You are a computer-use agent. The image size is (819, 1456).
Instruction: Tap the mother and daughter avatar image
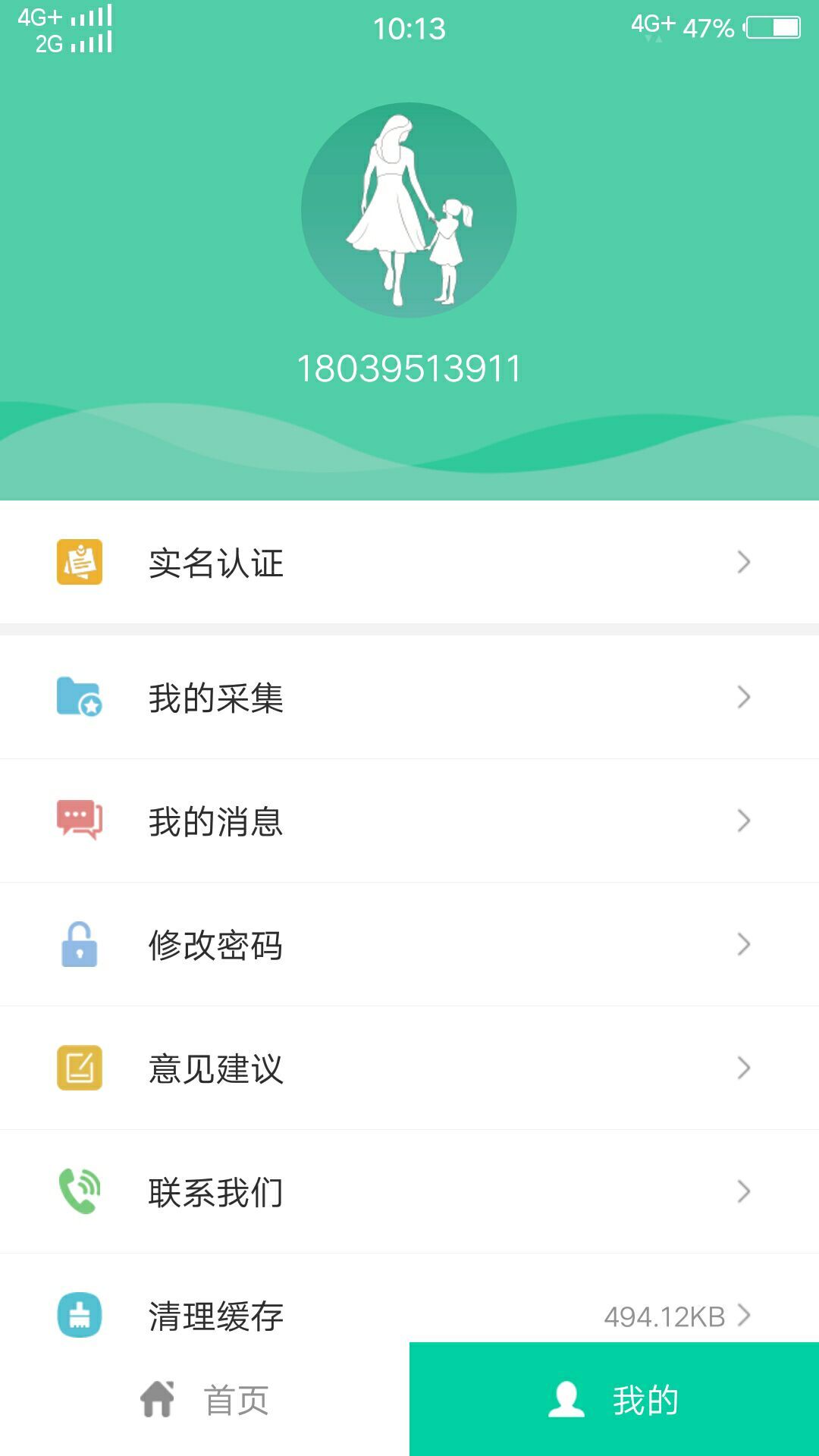[409, 210]
